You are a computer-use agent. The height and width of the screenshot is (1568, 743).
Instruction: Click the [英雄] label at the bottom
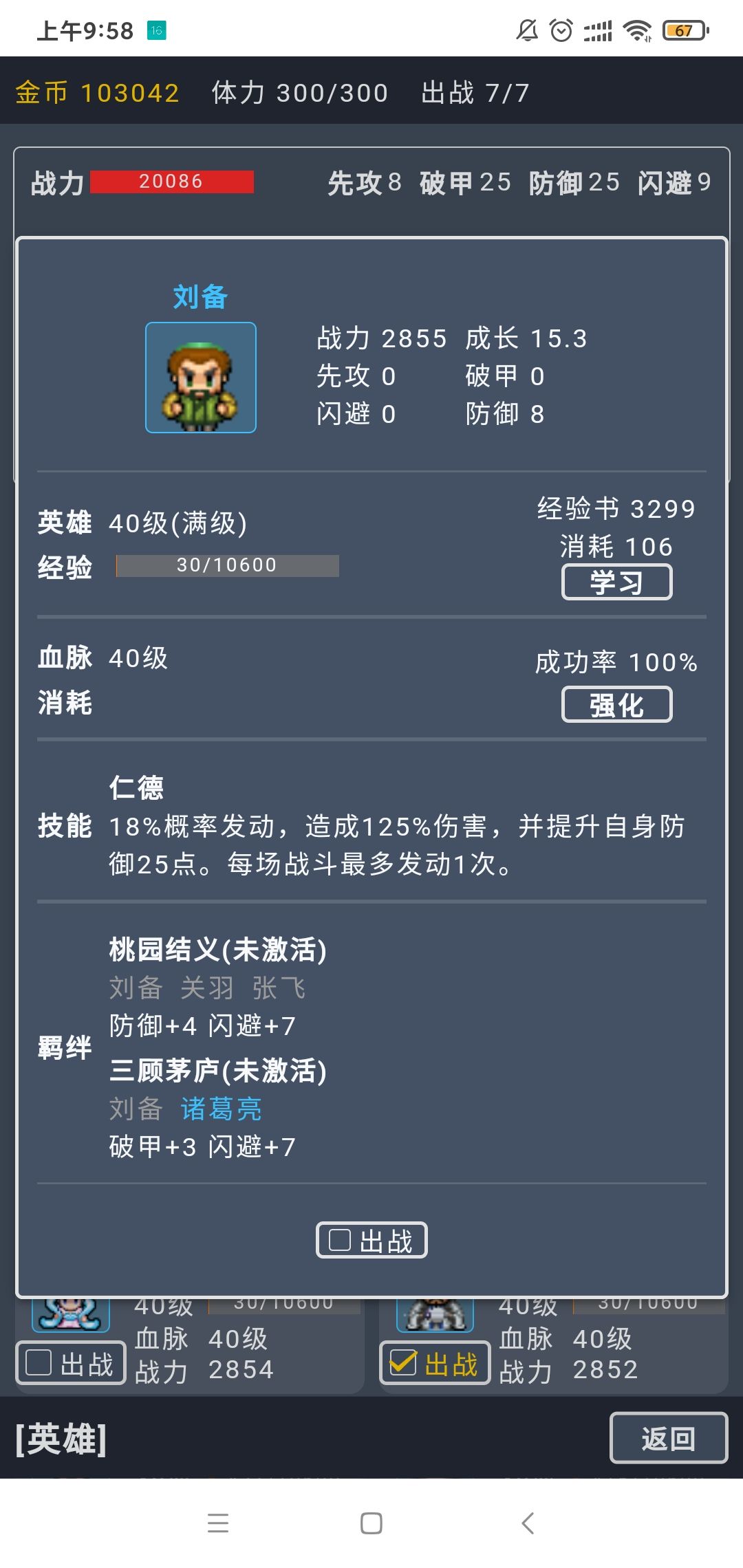[x=58, y=1437]
